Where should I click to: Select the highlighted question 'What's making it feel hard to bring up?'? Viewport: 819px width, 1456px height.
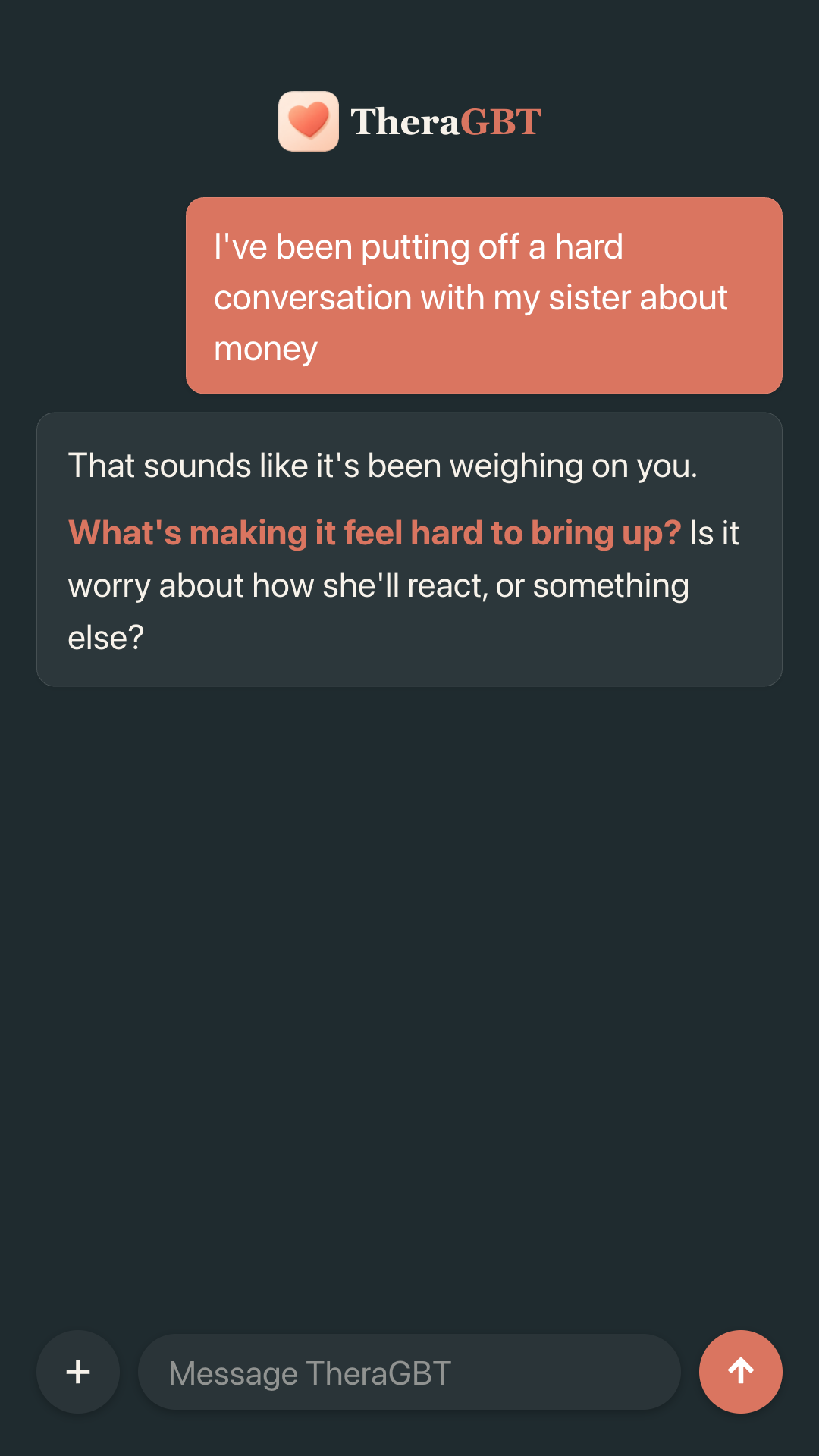[375, 533]
